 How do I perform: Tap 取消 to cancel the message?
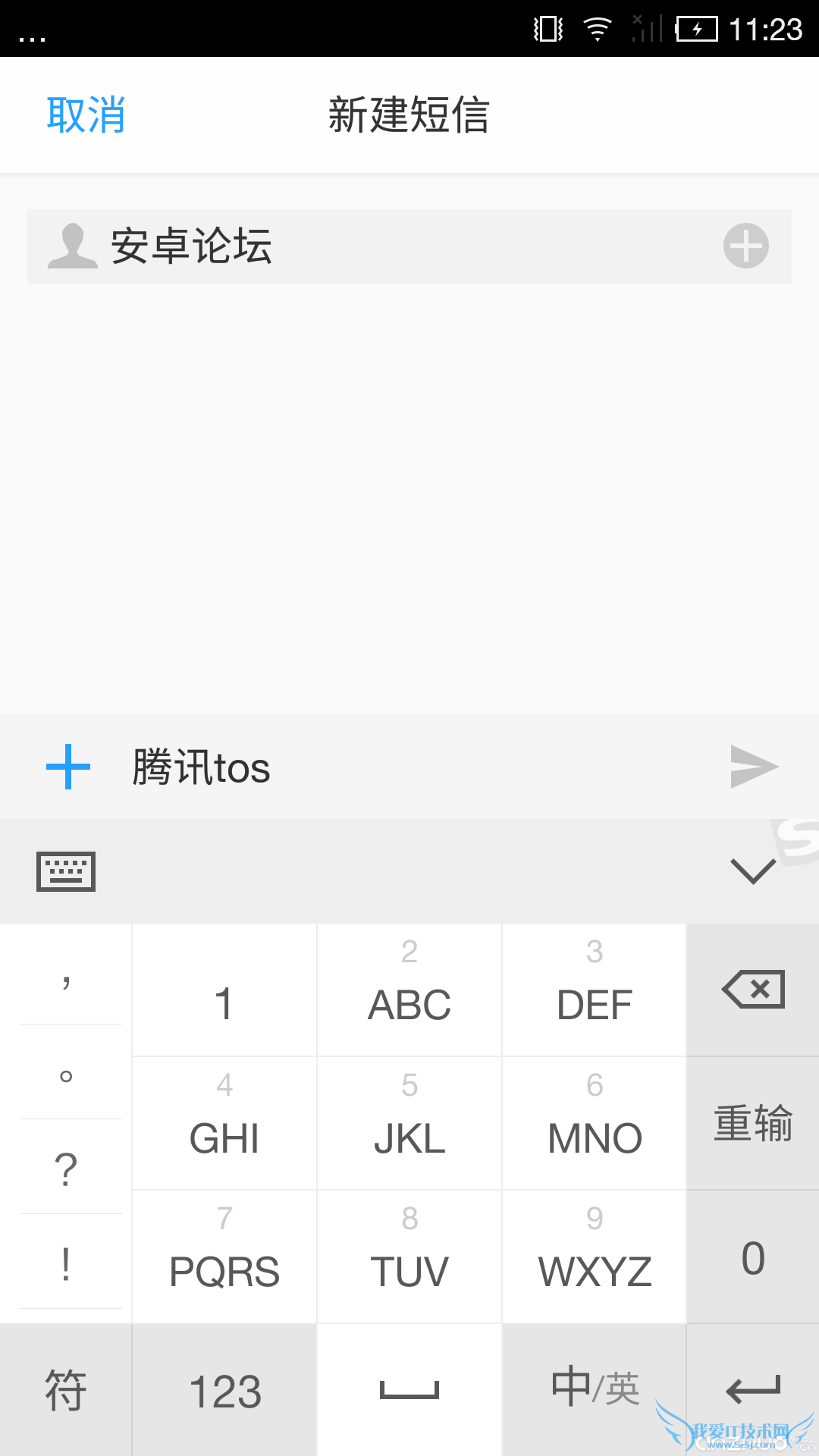(86, 114)
